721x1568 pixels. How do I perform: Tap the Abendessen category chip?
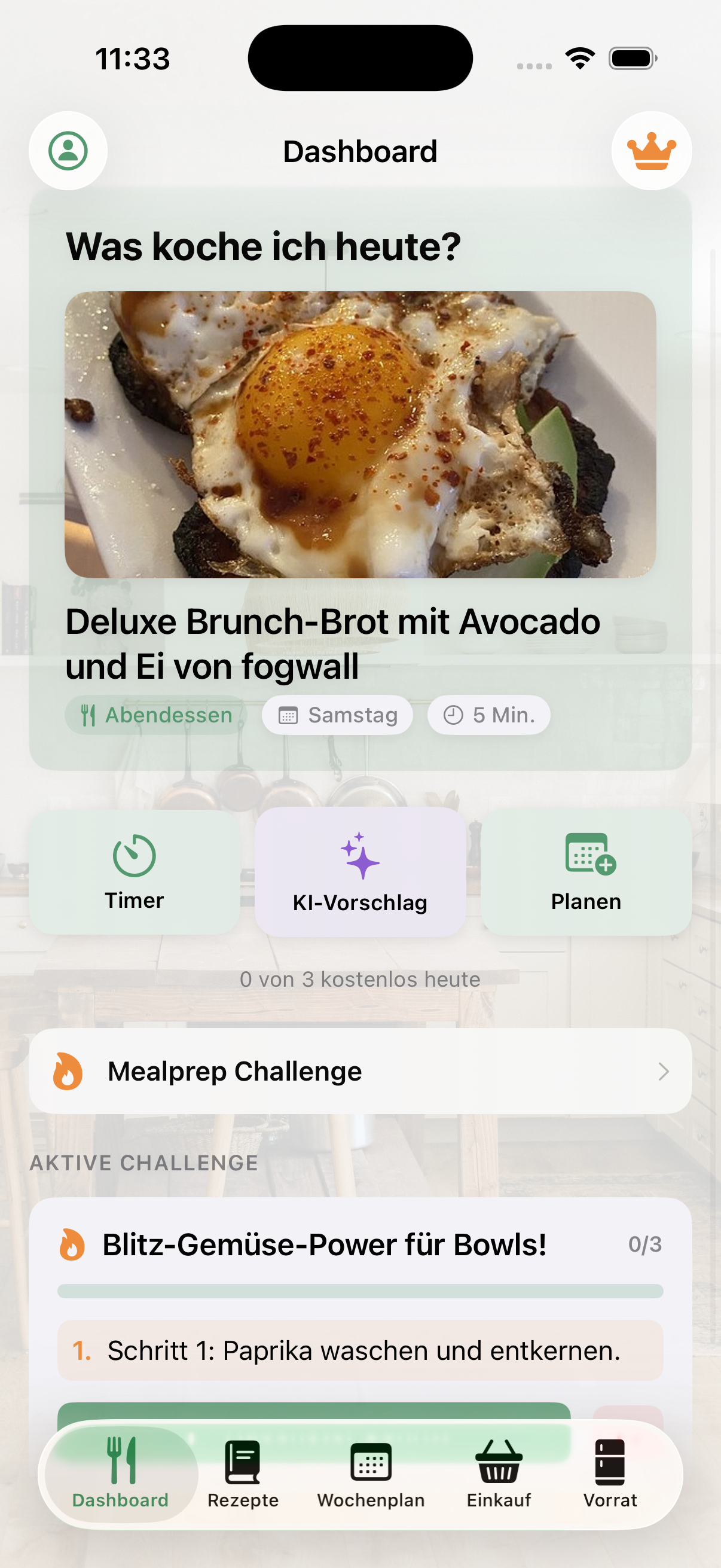coord(152,715)
